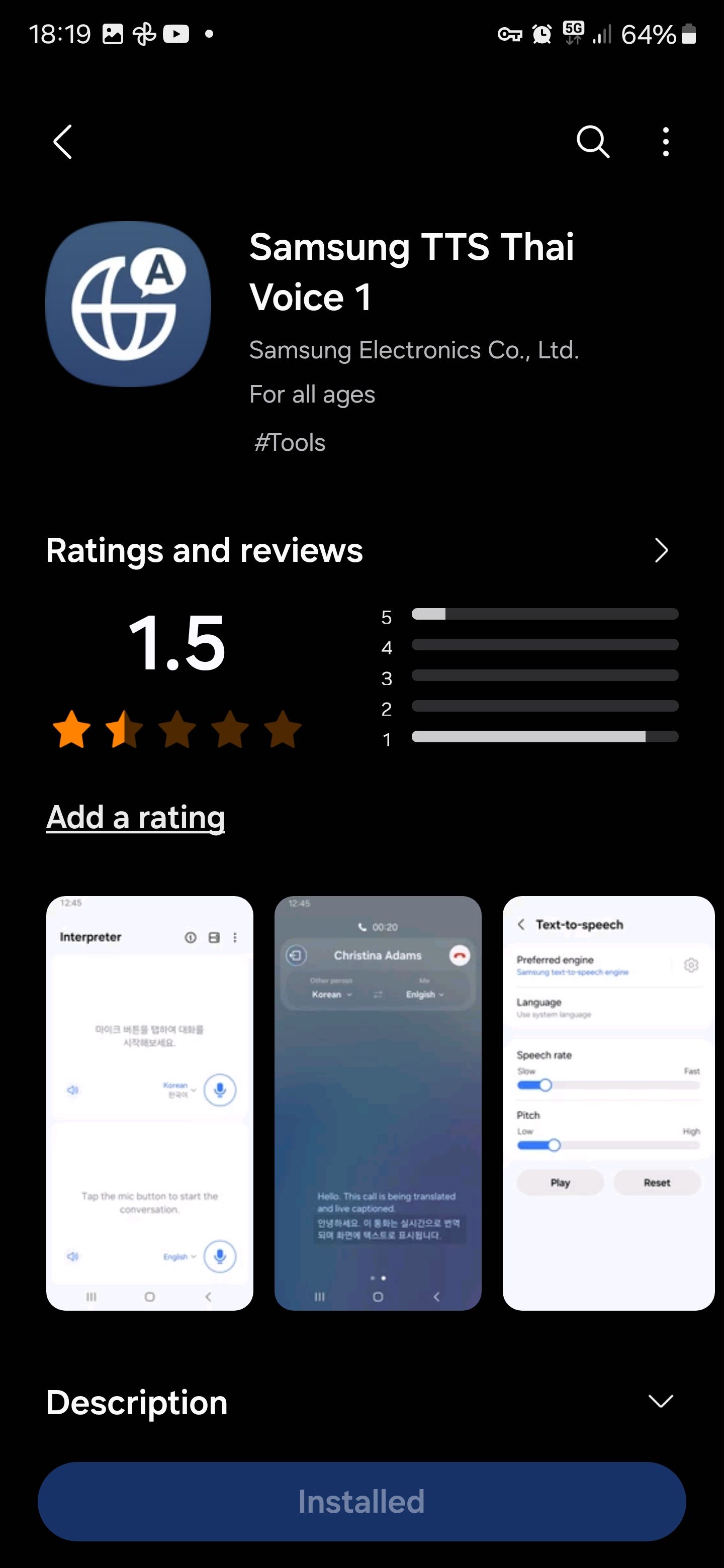This screenshot has height=1568, width=724.
Task: Open the three-dot overflow menu
Action: click(x=666, y=142)
